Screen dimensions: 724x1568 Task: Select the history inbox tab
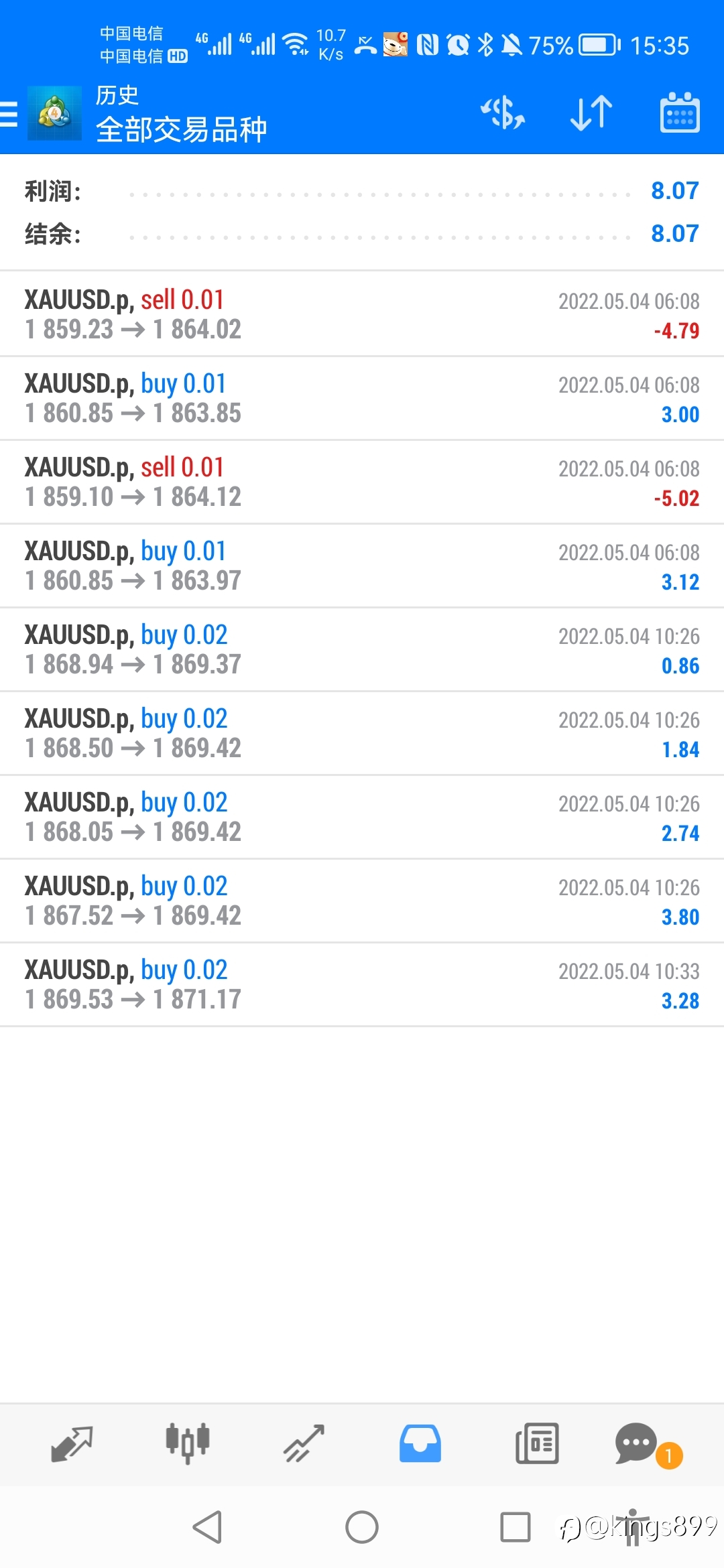[x=420, y=1443]
